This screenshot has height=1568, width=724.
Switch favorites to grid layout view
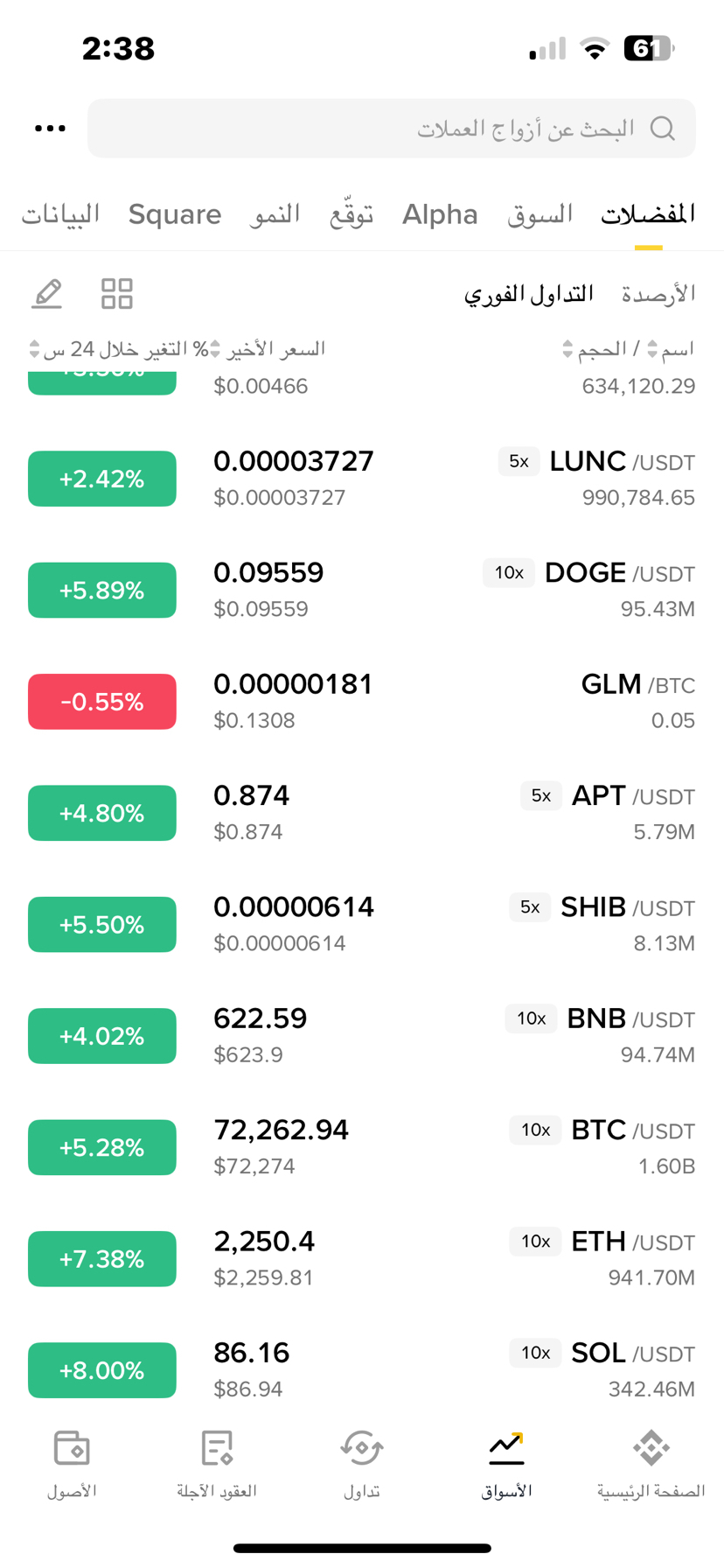pyautogui.click(x=116, y=294)
